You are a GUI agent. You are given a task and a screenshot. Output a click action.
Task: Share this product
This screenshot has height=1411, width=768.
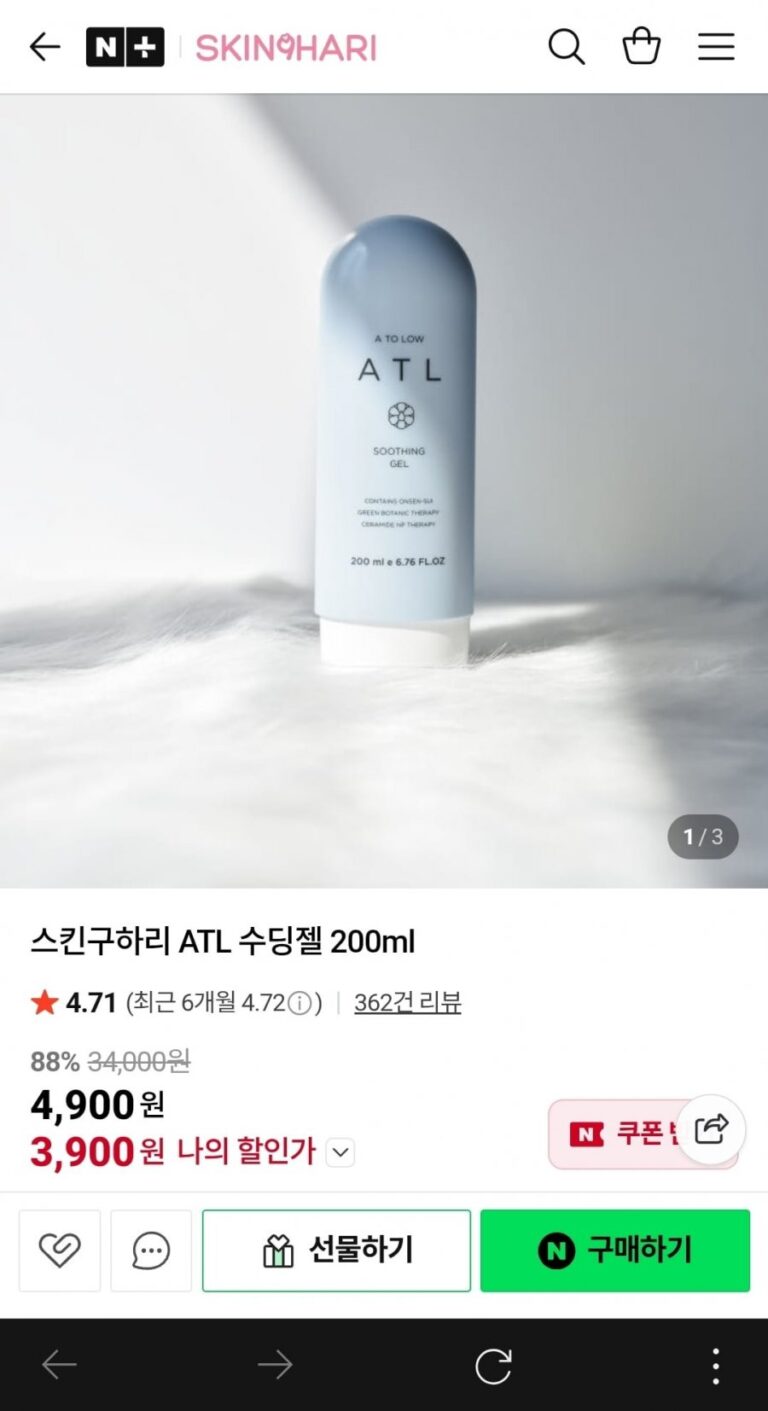711,1129
